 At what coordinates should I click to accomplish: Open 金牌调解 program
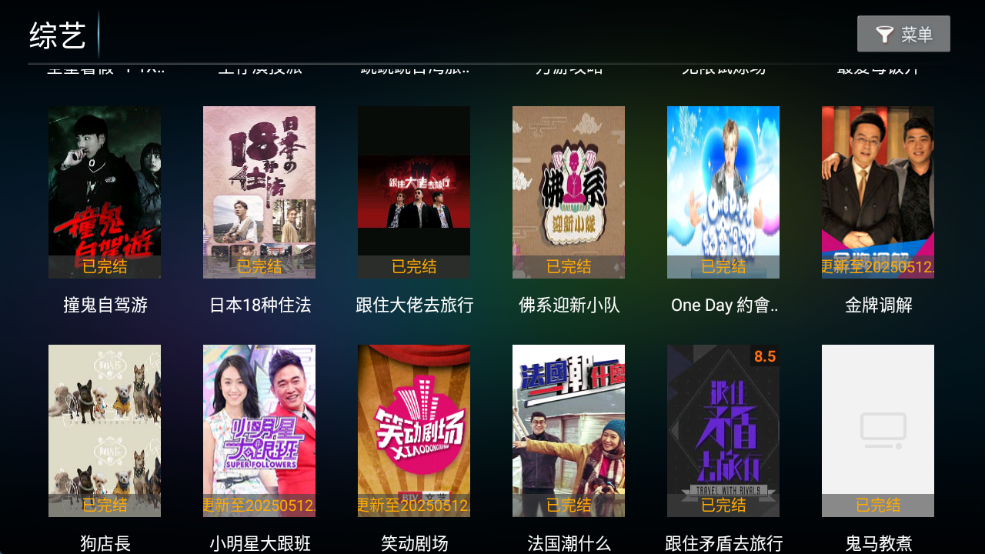[878, 192]
